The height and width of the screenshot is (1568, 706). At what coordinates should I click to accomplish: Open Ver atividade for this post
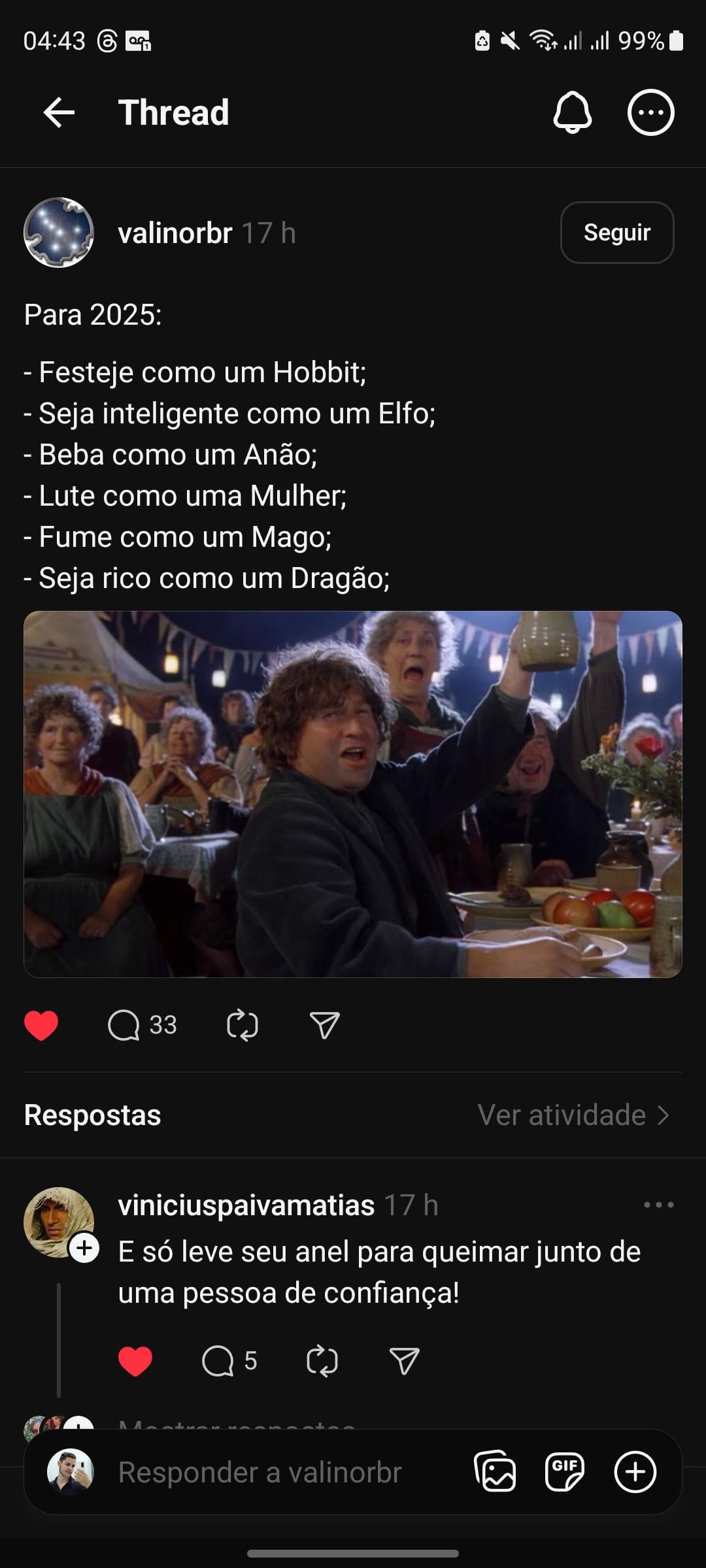point(573,1115)
